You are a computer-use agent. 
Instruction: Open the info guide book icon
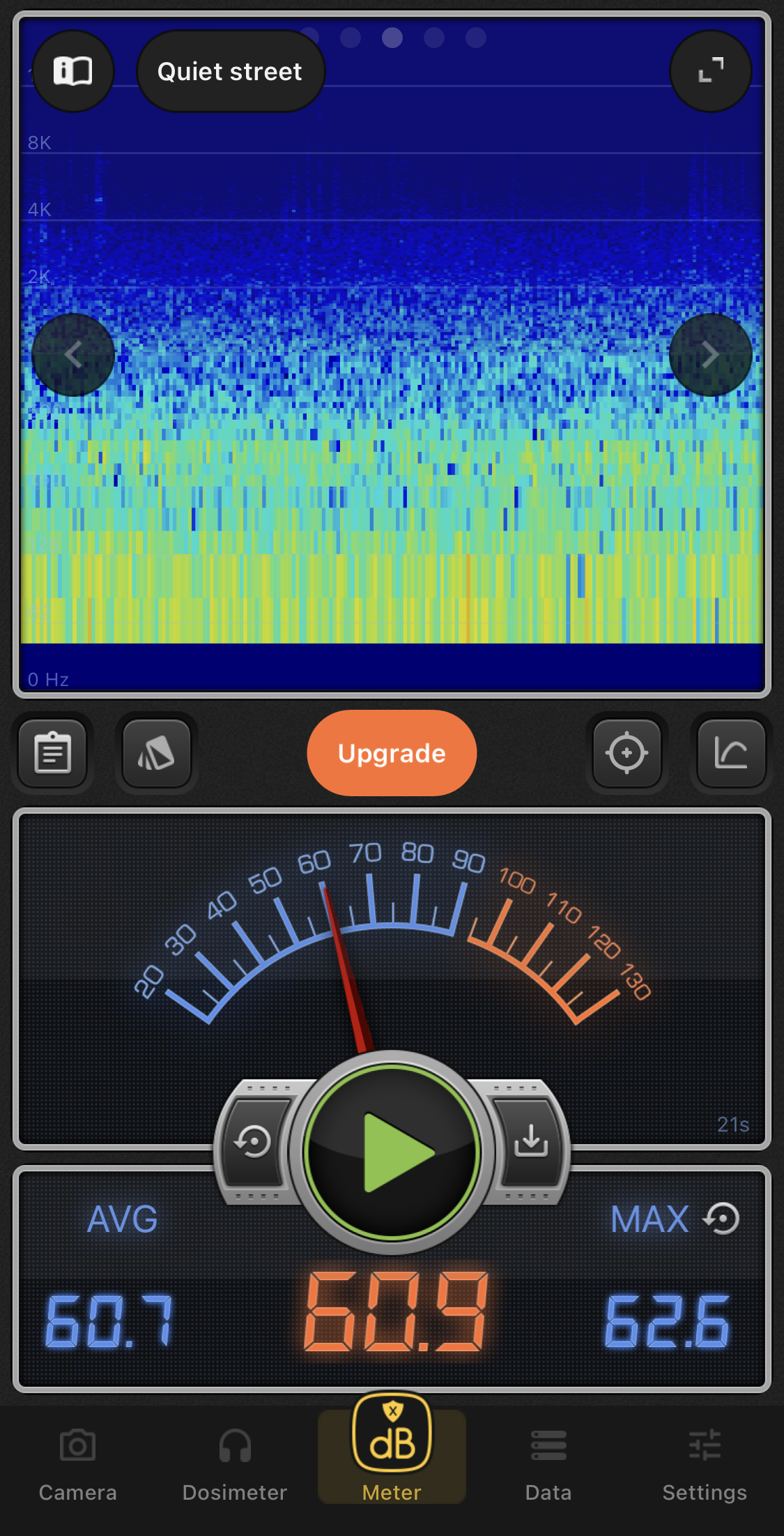point(73,71)
